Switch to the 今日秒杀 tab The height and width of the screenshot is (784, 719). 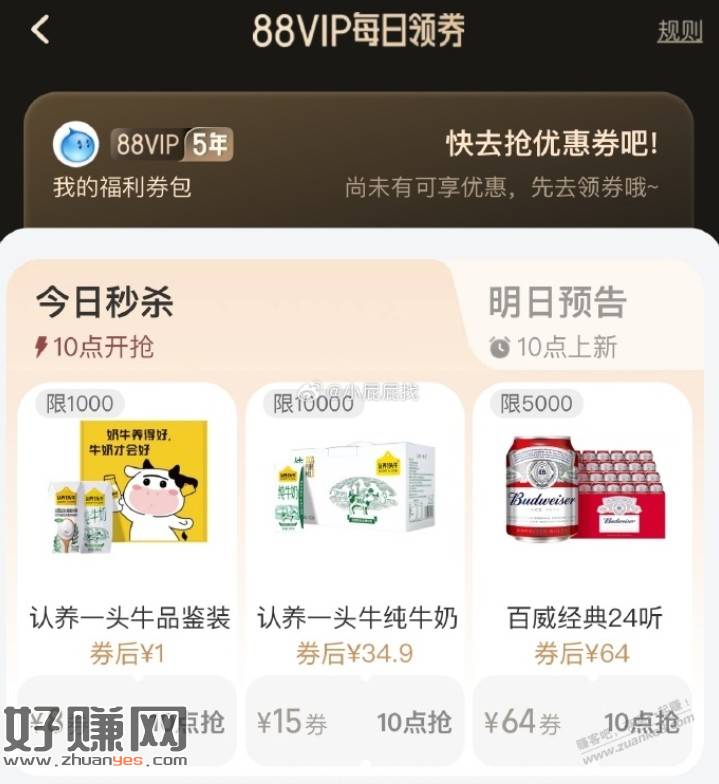pos(105,302)
